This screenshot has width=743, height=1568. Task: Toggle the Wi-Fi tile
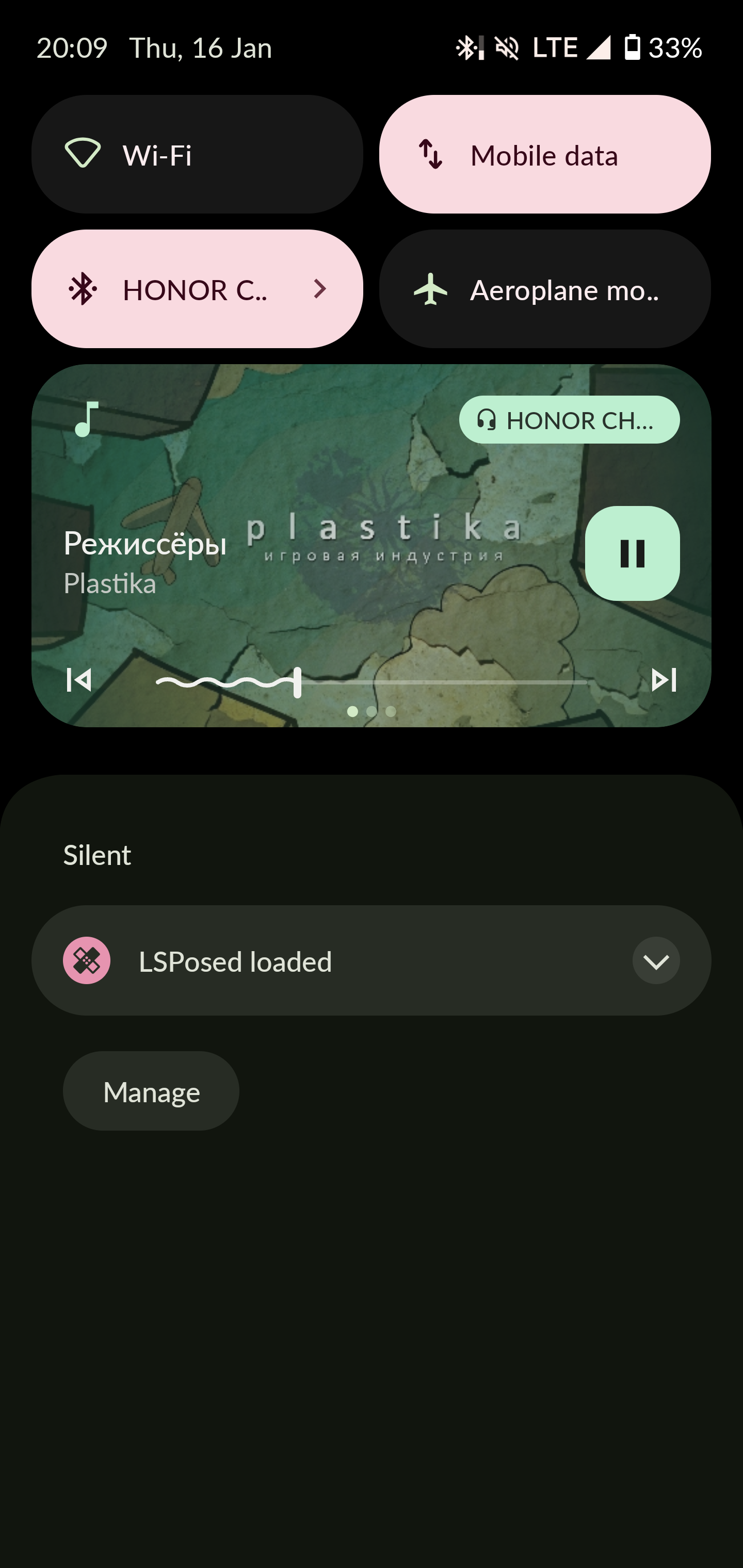(x=197, y=154)
